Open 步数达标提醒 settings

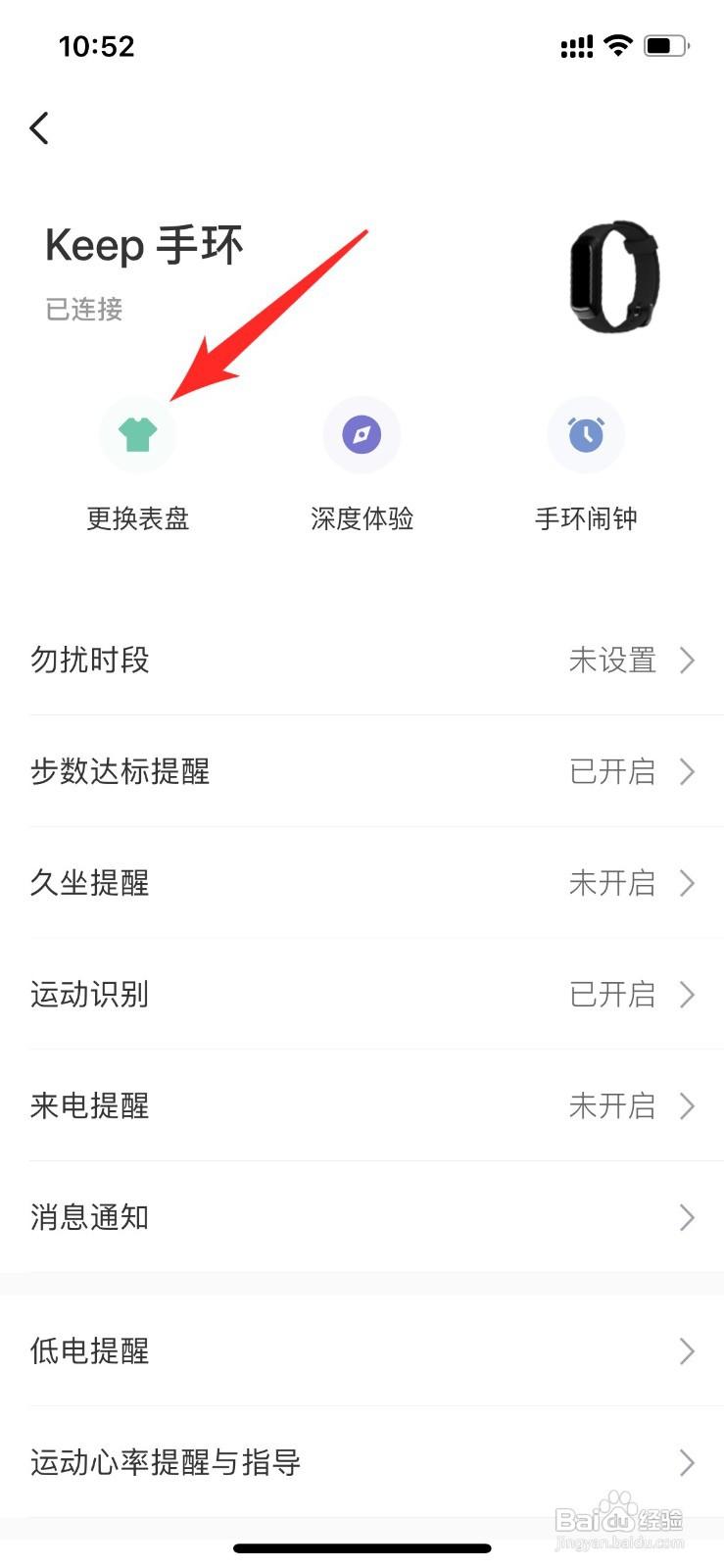click(362, 772)
